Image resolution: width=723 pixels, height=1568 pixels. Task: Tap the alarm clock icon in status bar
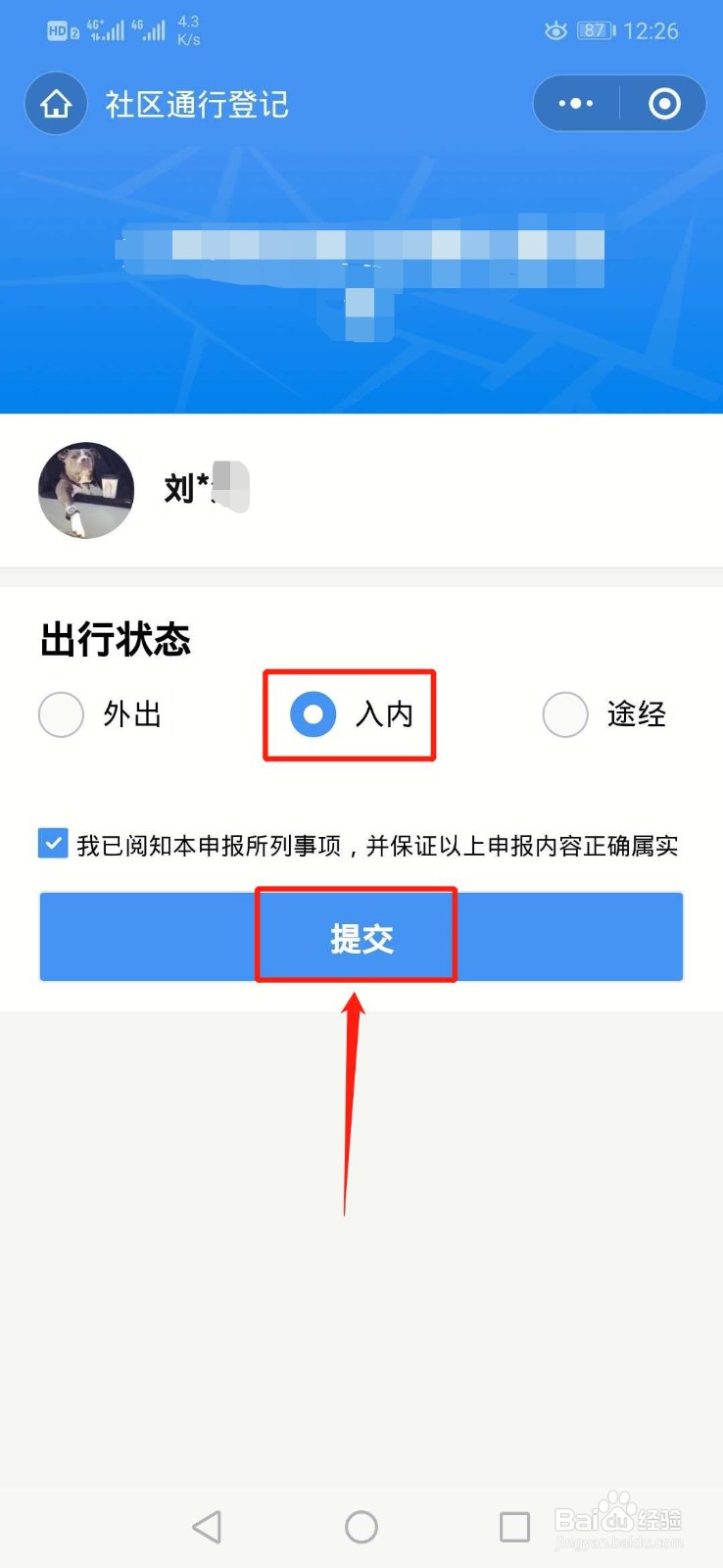click(554, 29)
